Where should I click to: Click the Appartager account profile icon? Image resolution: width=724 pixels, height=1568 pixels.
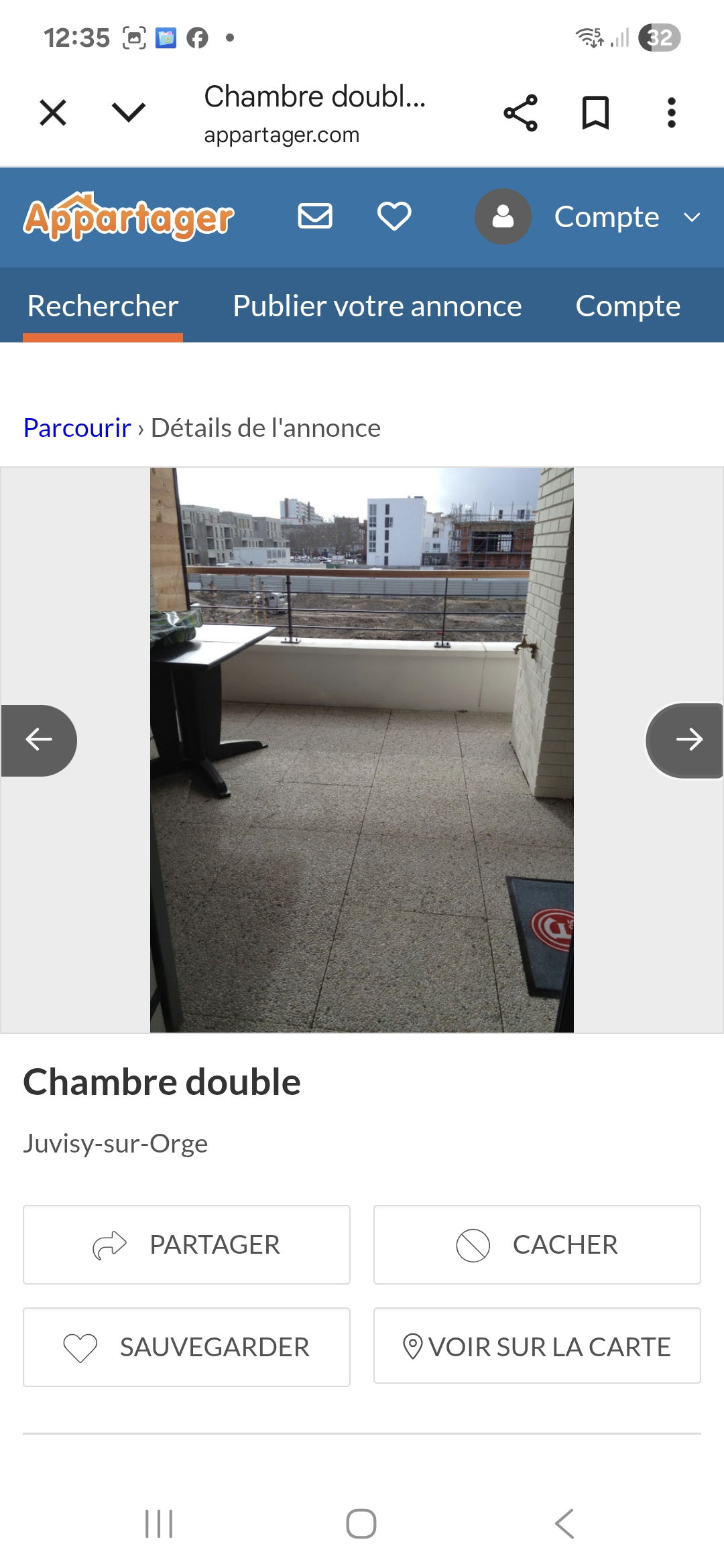coord(502,216)
